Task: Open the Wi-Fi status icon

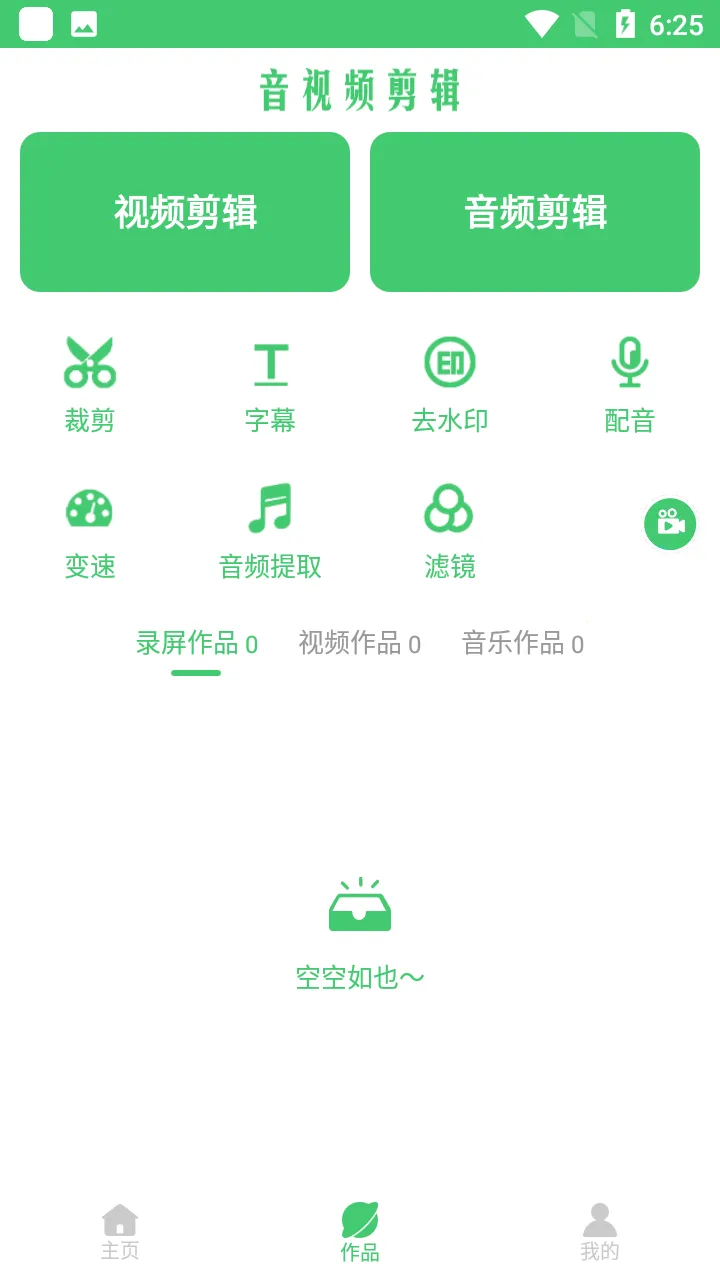Action: pyautogui.click(x=543, y=22)
